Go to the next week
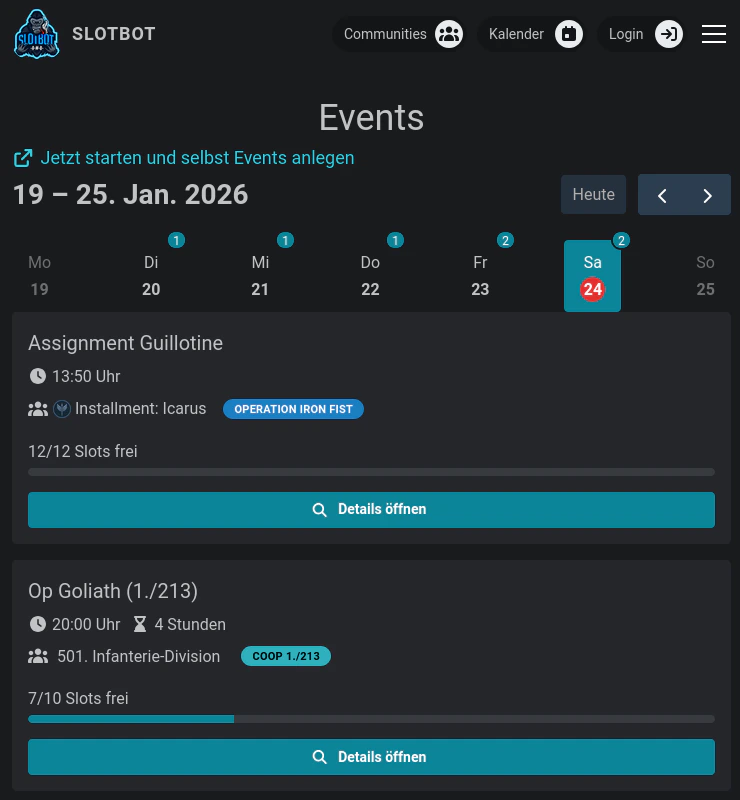This screenshot has height=800, width=740. 708,196
